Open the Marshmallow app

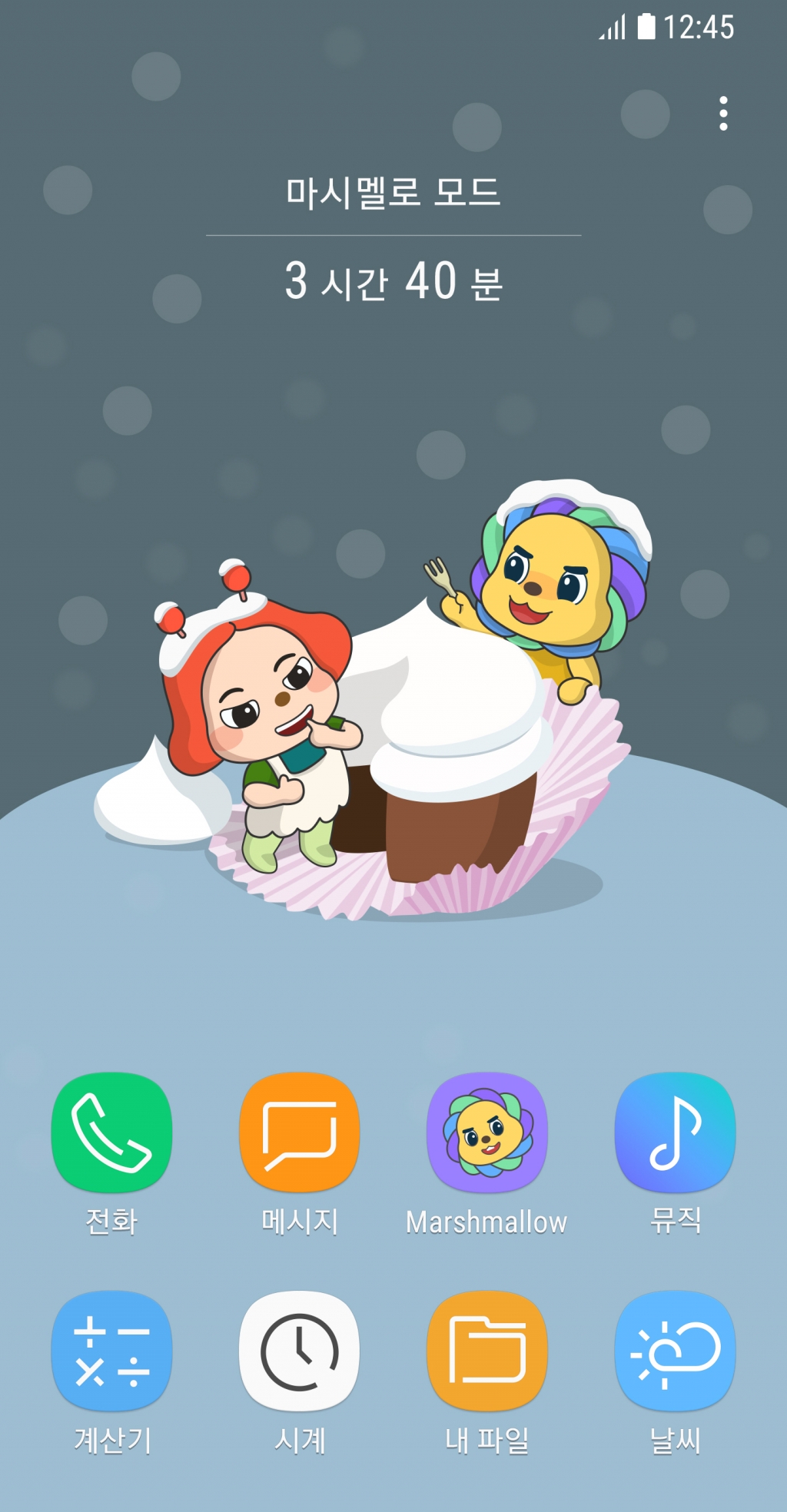[487, 1132]
